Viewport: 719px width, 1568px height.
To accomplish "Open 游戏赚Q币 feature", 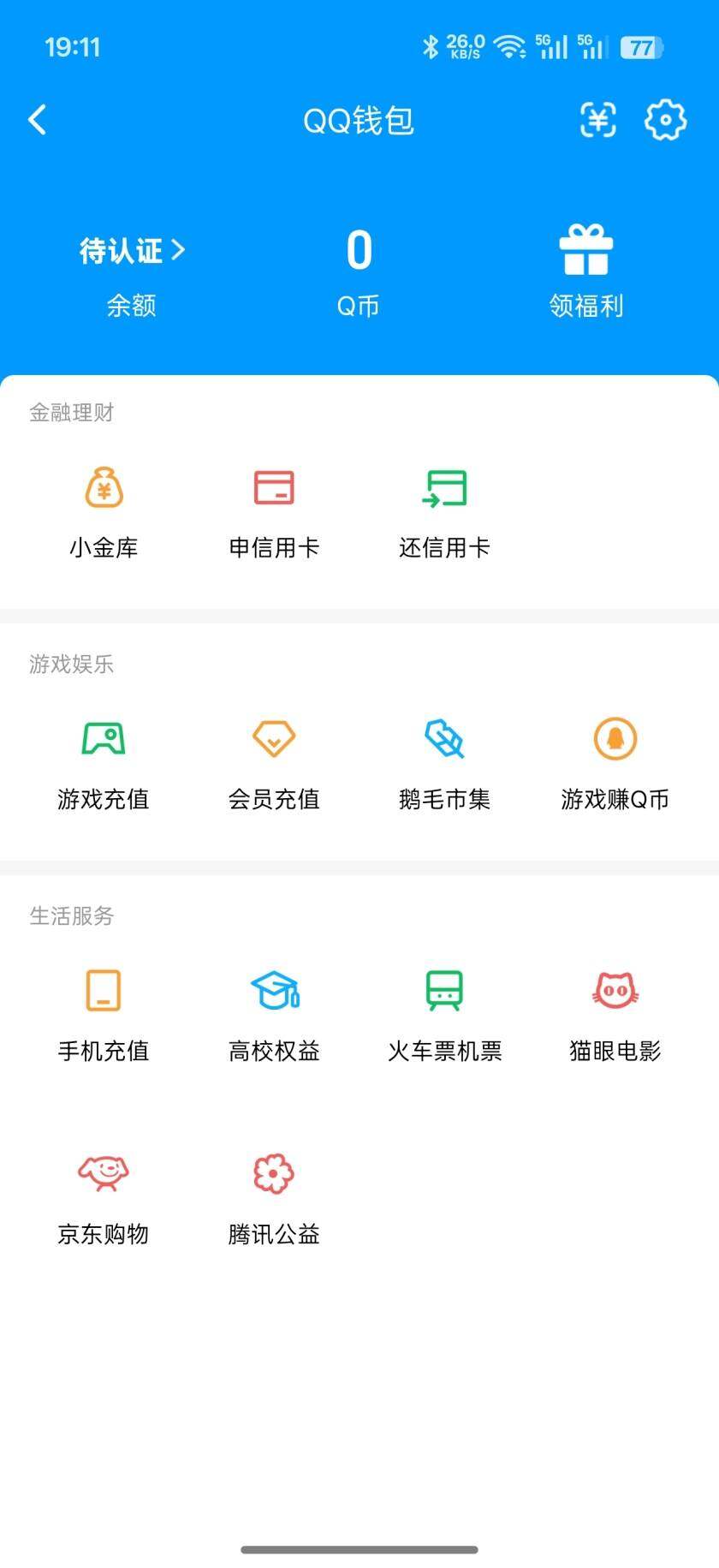I will (614, 760).
